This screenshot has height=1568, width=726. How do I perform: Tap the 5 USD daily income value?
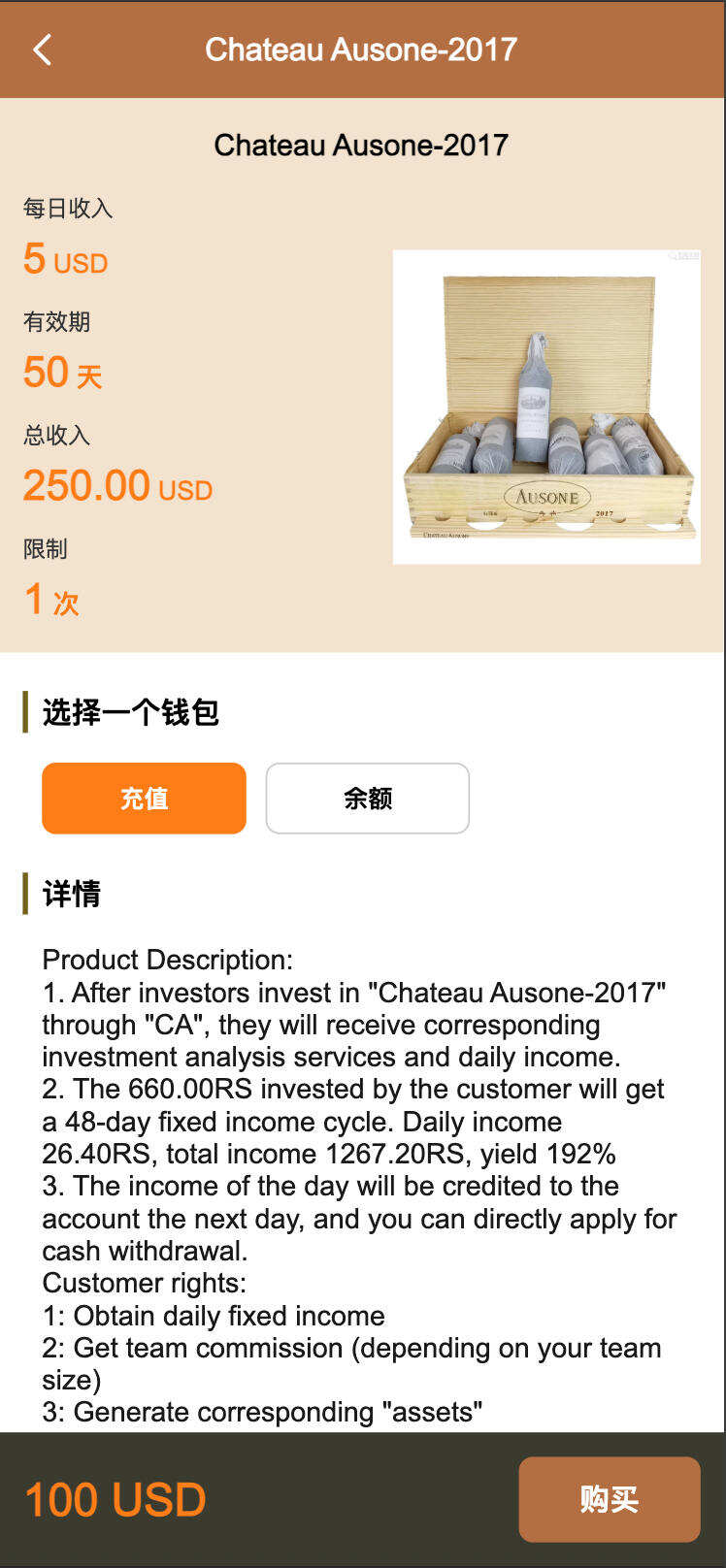click(x=65, y=260)
